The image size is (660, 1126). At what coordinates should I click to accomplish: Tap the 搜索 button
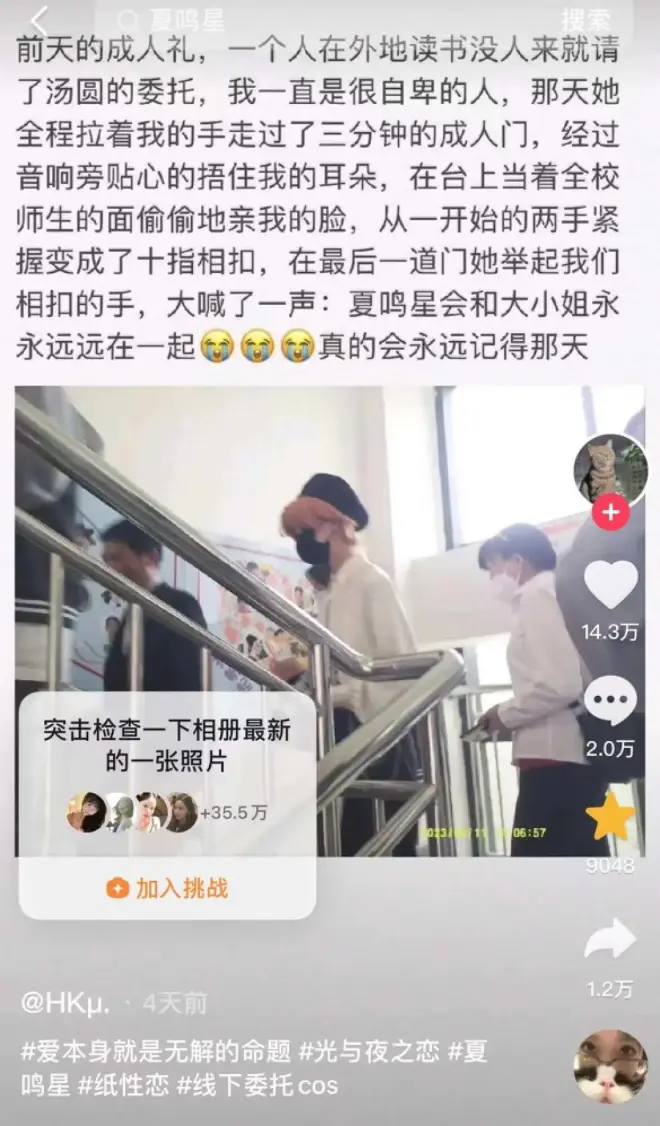tap(585, 20)
